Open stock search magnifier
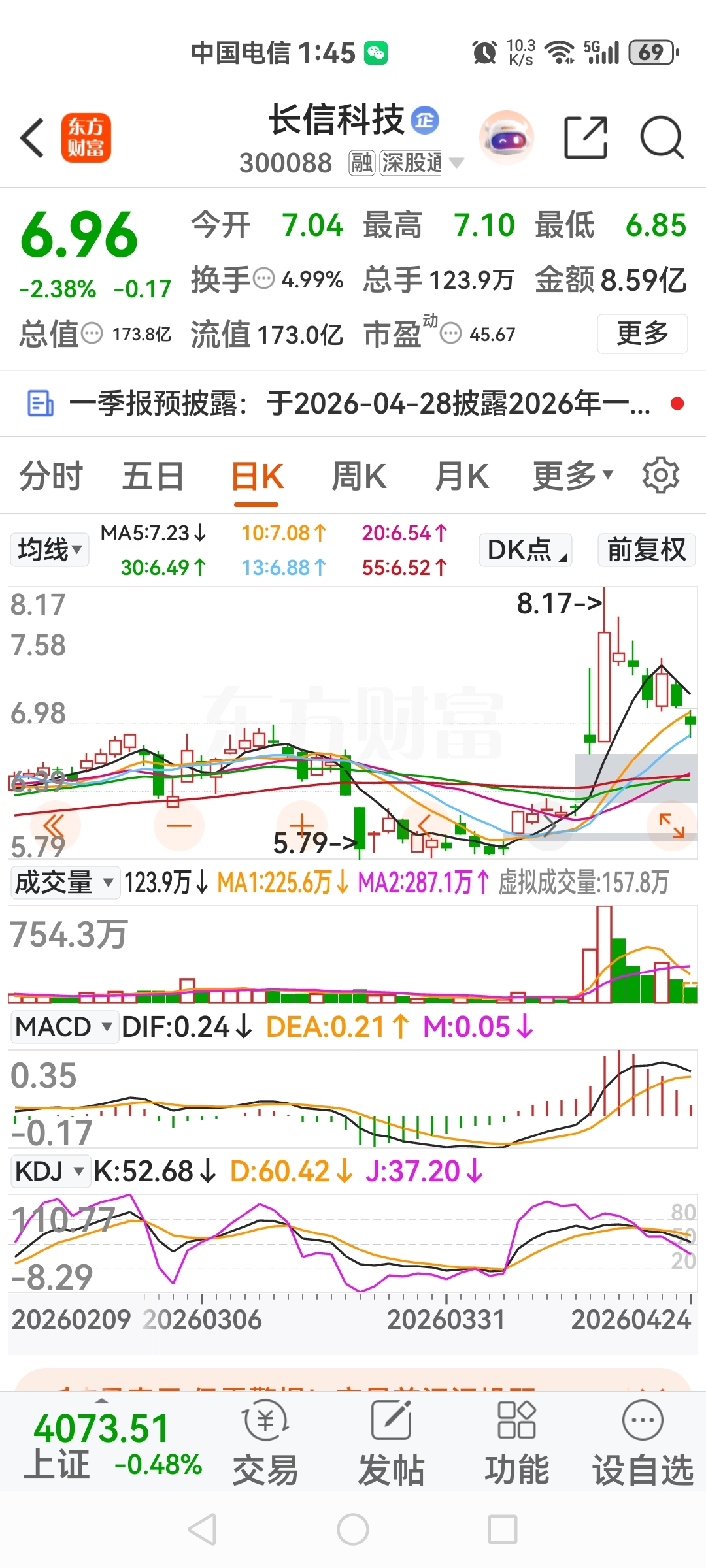Image resolution: width=706 pixels, height=1568 pixels. (662, 137)
